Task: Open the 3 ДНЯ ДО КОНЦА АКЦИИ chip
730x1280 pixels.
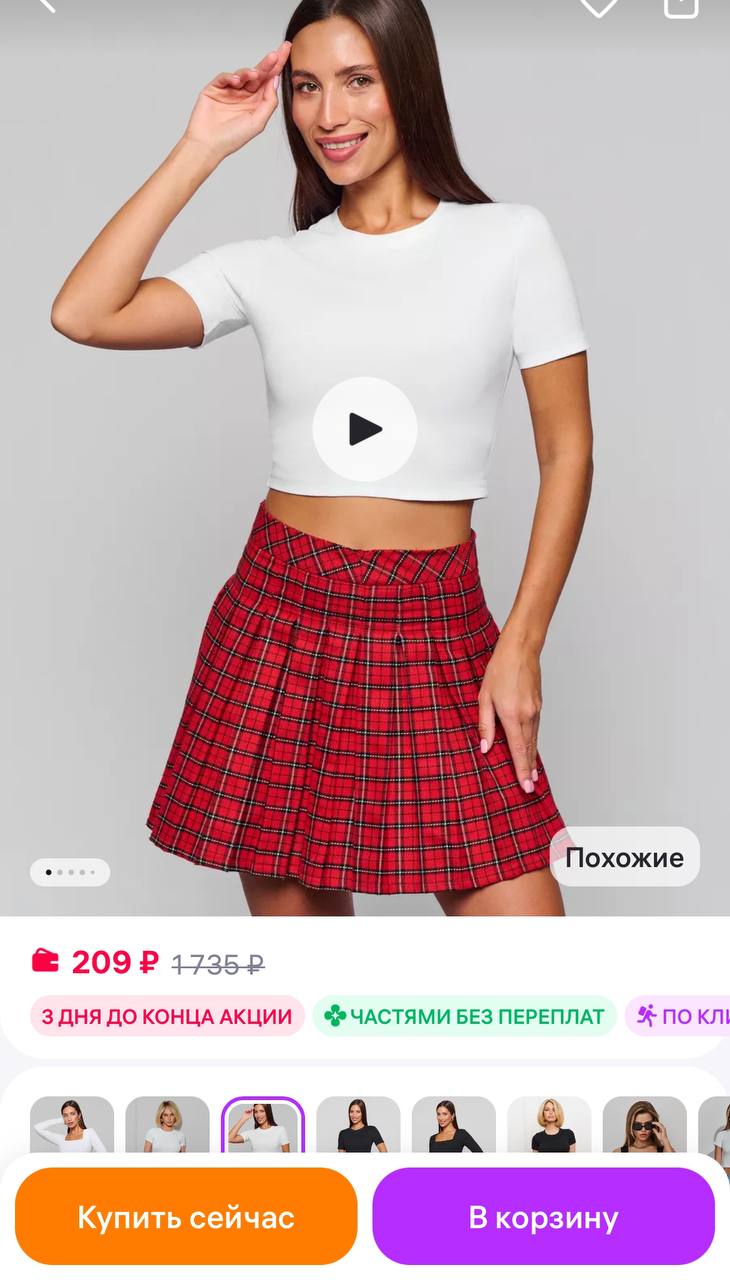Action: [167, 1016]
